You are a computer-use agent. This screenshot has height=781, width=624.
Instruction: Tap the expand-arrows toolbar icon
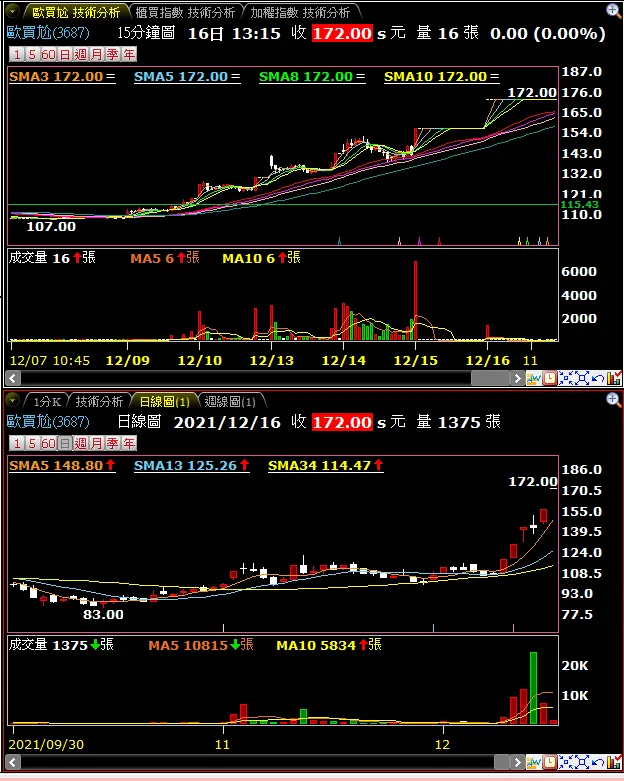click(582, 378)
